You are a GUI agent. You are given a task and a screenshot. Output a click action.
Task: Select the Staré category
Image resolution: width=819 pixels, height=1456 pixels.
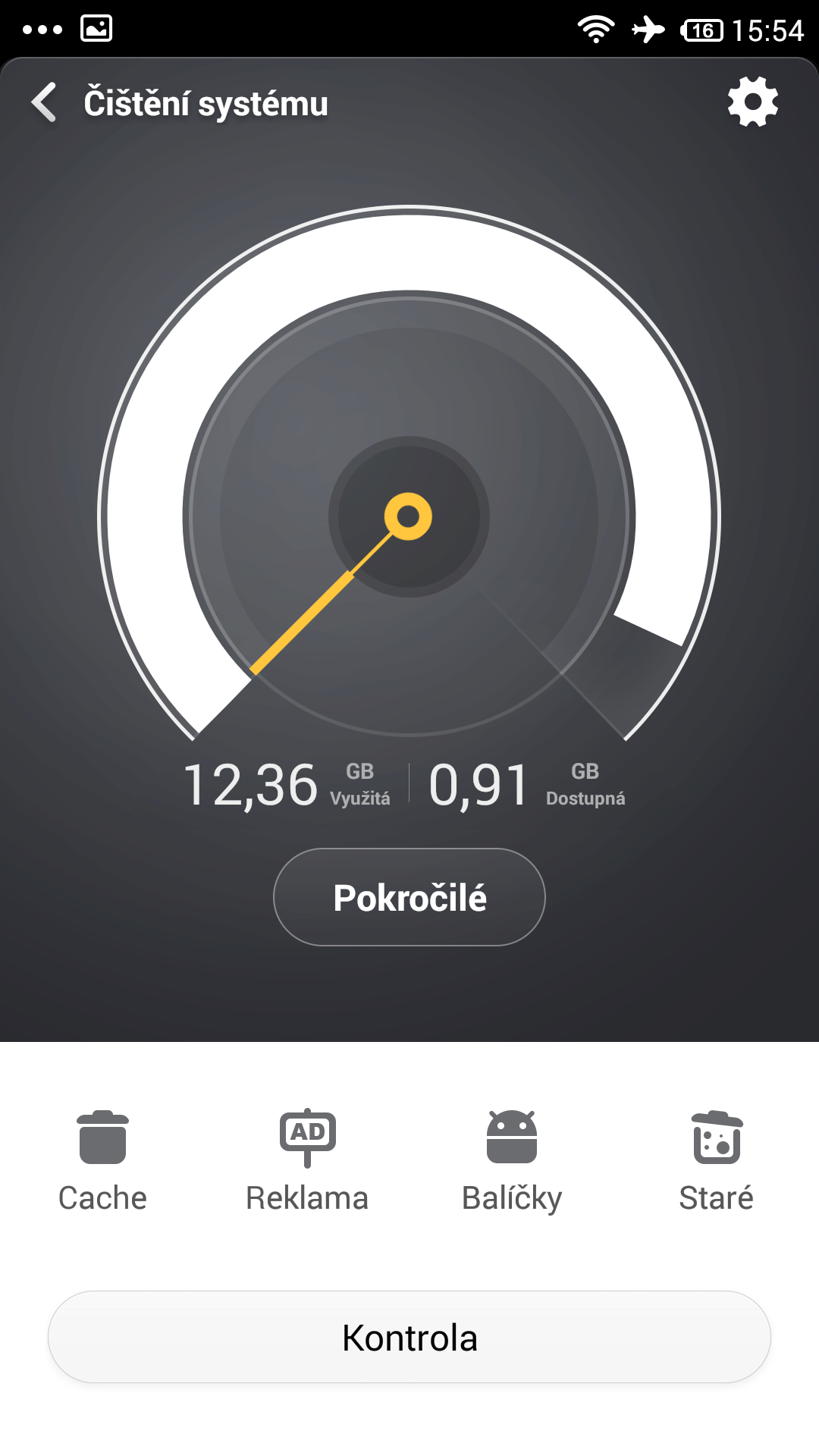pyautogui.click(x=717, y=1162)
